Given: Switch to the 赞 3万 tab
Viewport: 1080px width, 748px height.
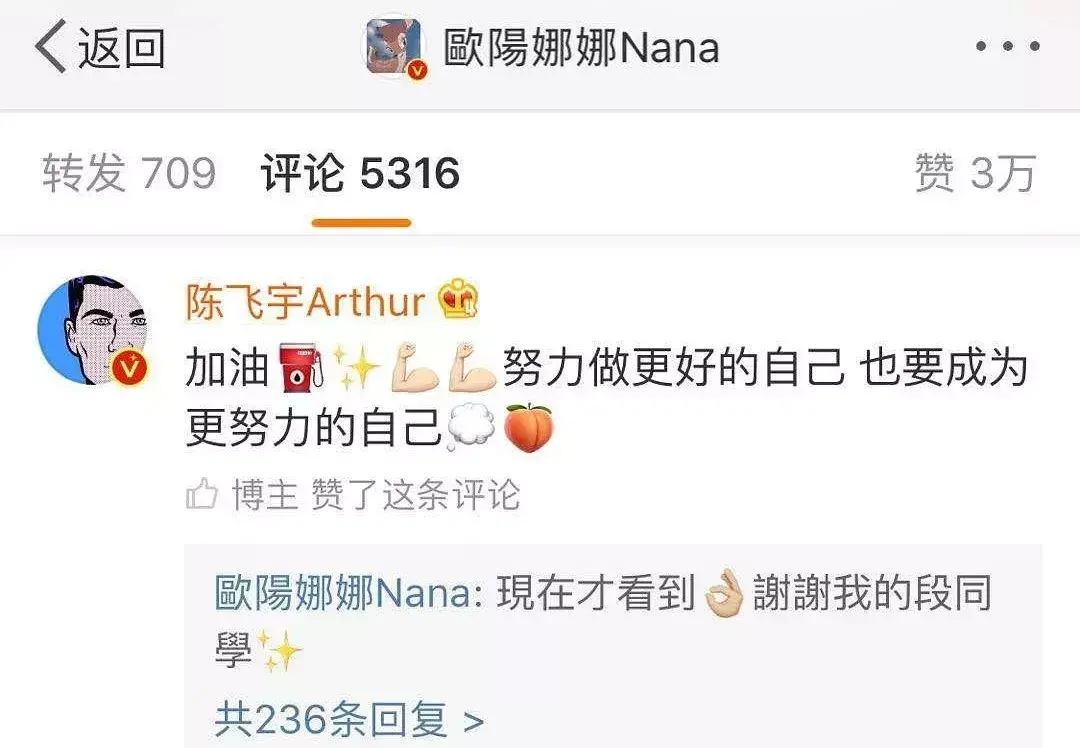Looking at the screenshot, I should (974, 174).
